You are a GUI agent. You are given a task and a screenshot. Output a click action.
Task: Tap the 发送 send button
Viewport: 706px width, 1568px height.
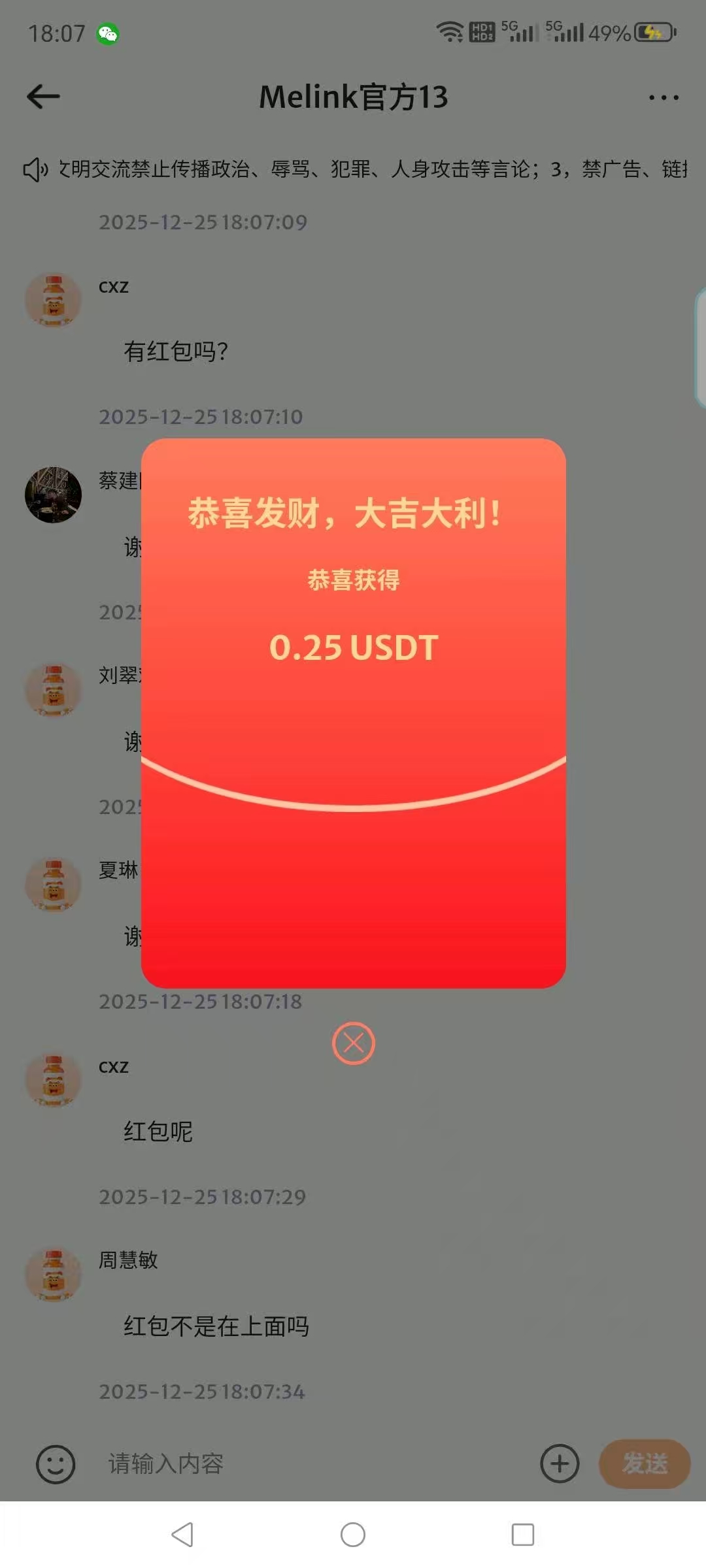point(645,1463)
